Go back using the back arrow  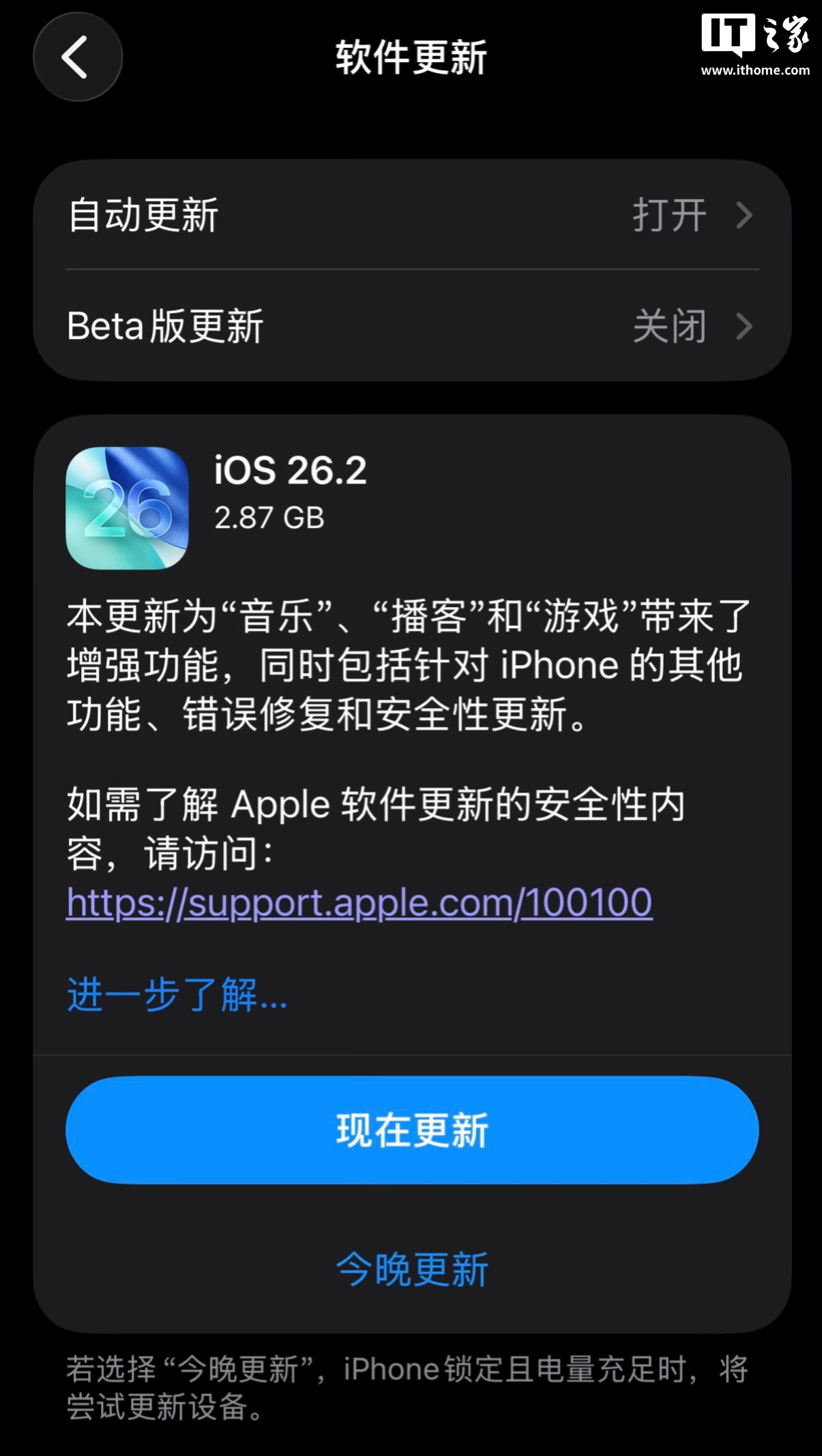(x=77, y=57)
